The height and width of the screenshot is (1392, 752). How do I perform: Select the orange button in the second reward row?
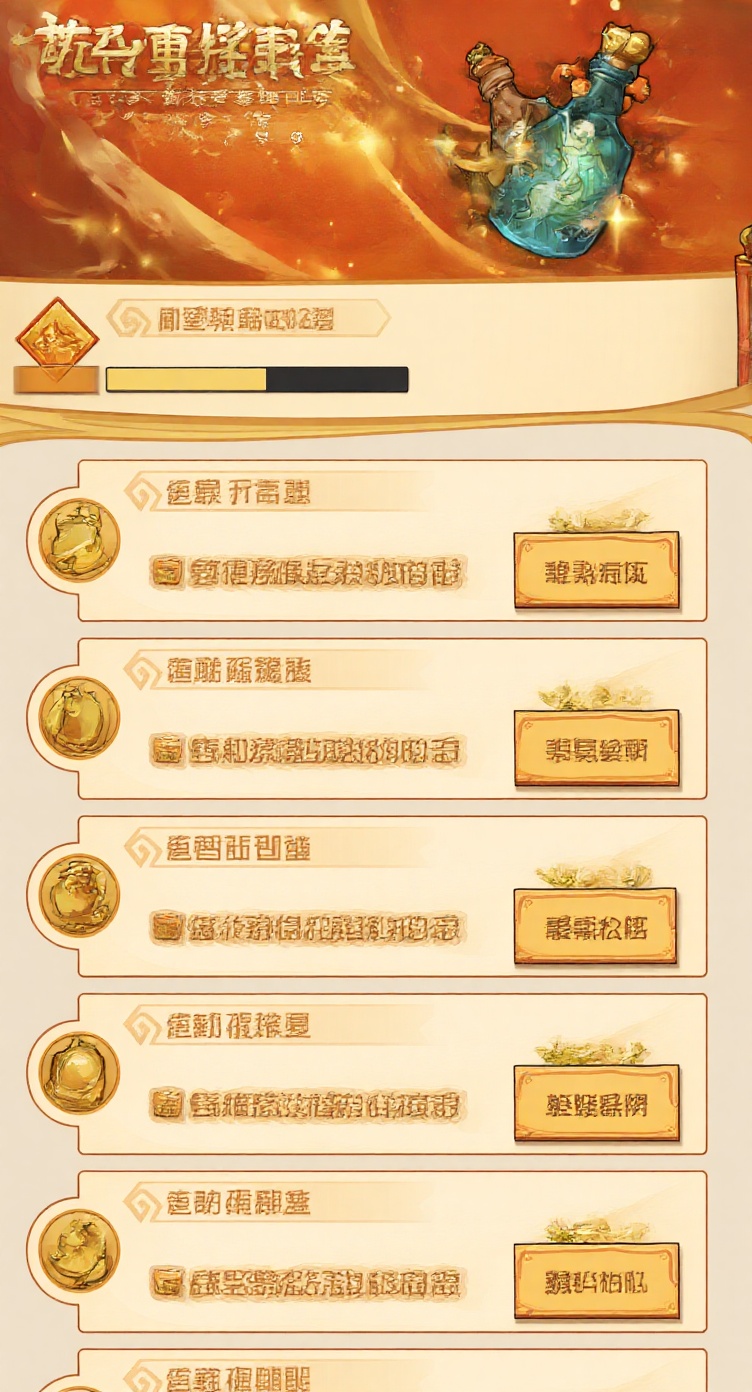coord(596,748)
